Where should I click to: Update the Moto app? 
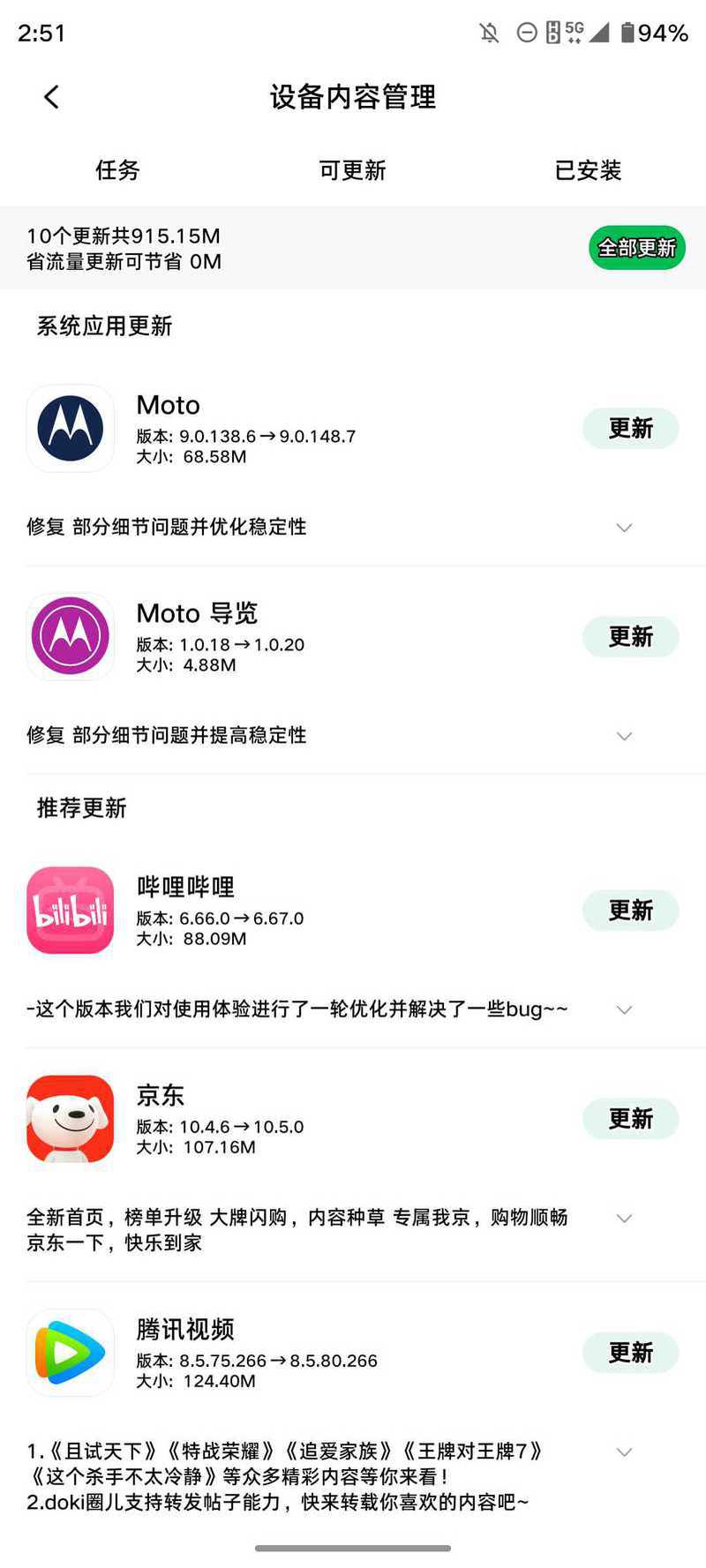coord(630,429)
